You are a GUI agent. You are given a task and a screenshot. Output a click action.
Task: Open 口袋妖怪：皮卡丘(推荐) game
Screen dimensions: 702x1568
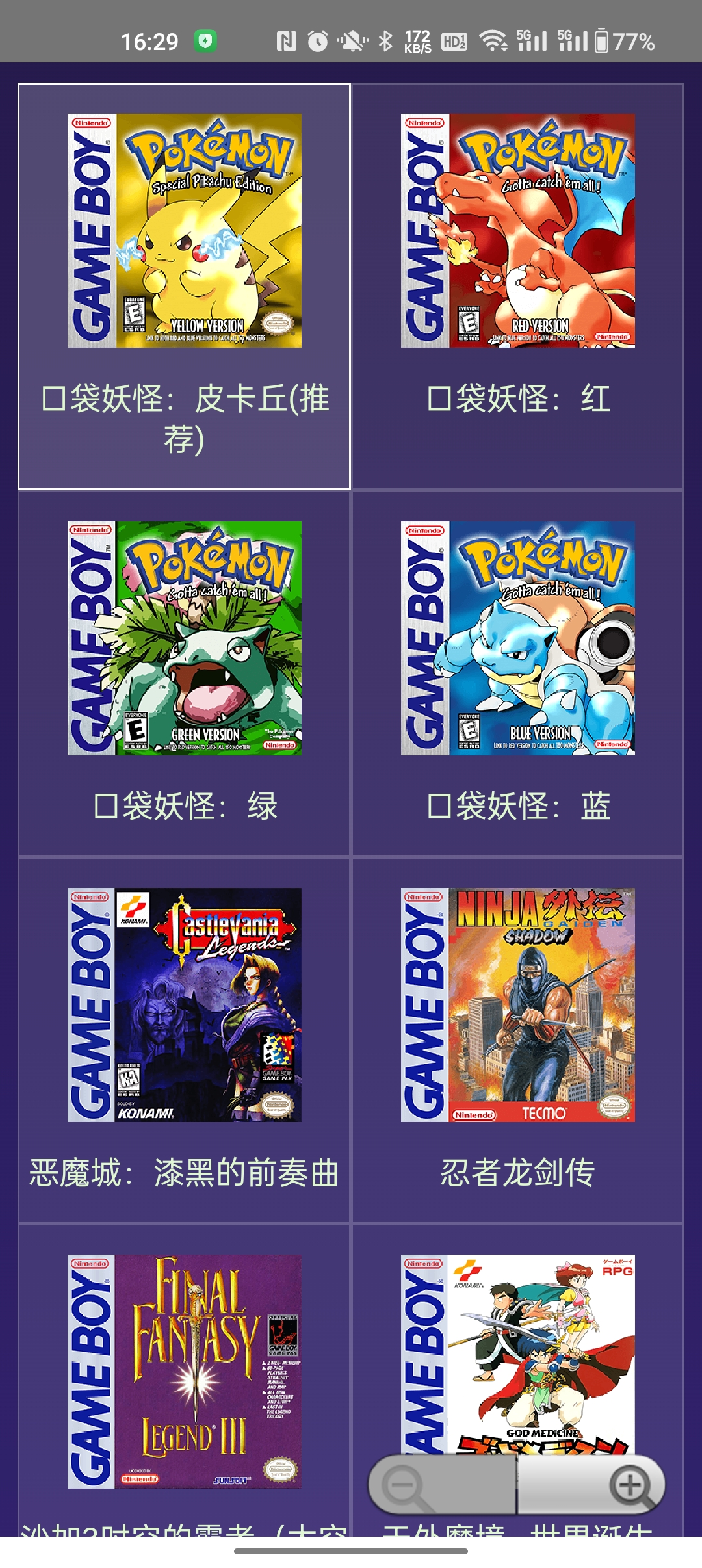tap(184, 286)
